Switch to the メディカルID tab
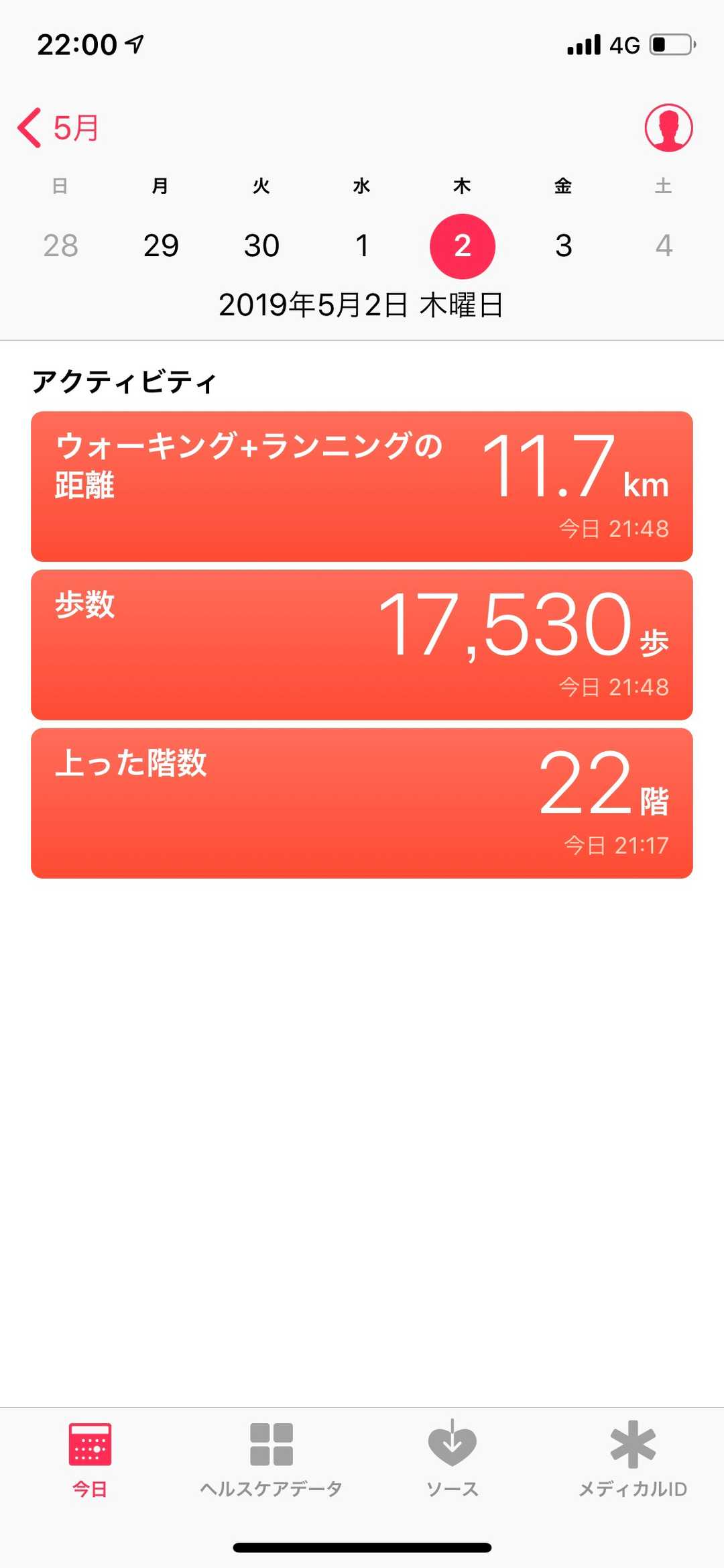This screenshot has width=724, height=1568. pyautogui.click(x=633, y=1459)
